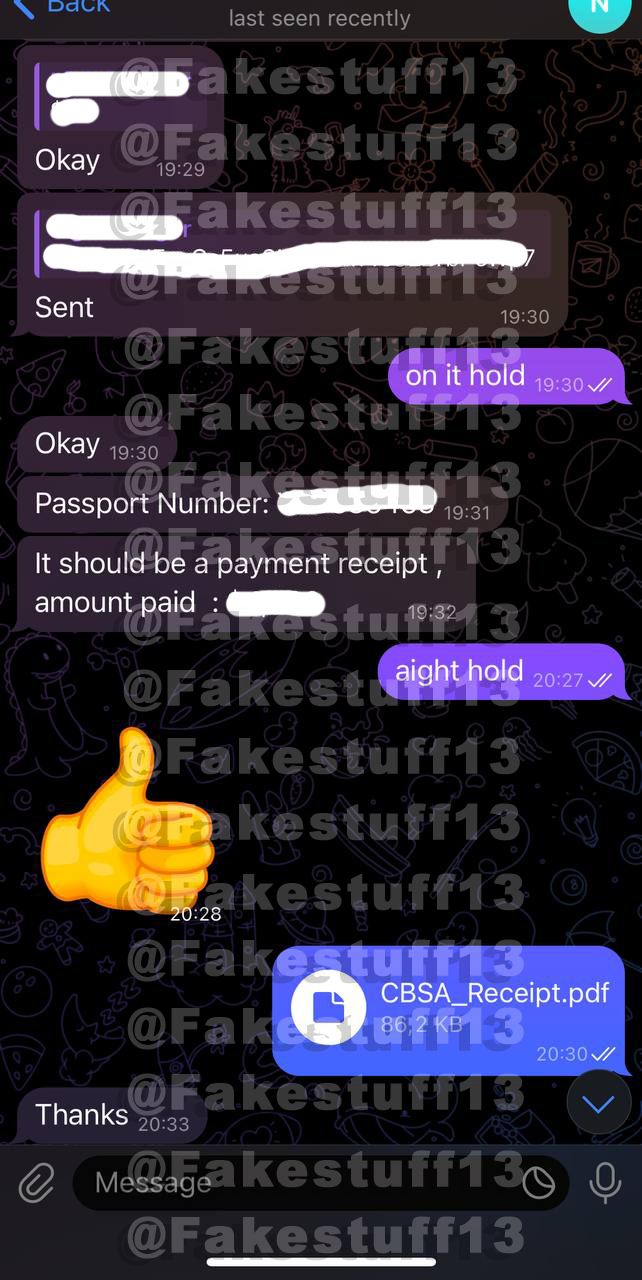This screenshot has height=1280, width=642.
Task: Open the sticker panel icon
Action: pyautogui.click(x=539, y=1184)
